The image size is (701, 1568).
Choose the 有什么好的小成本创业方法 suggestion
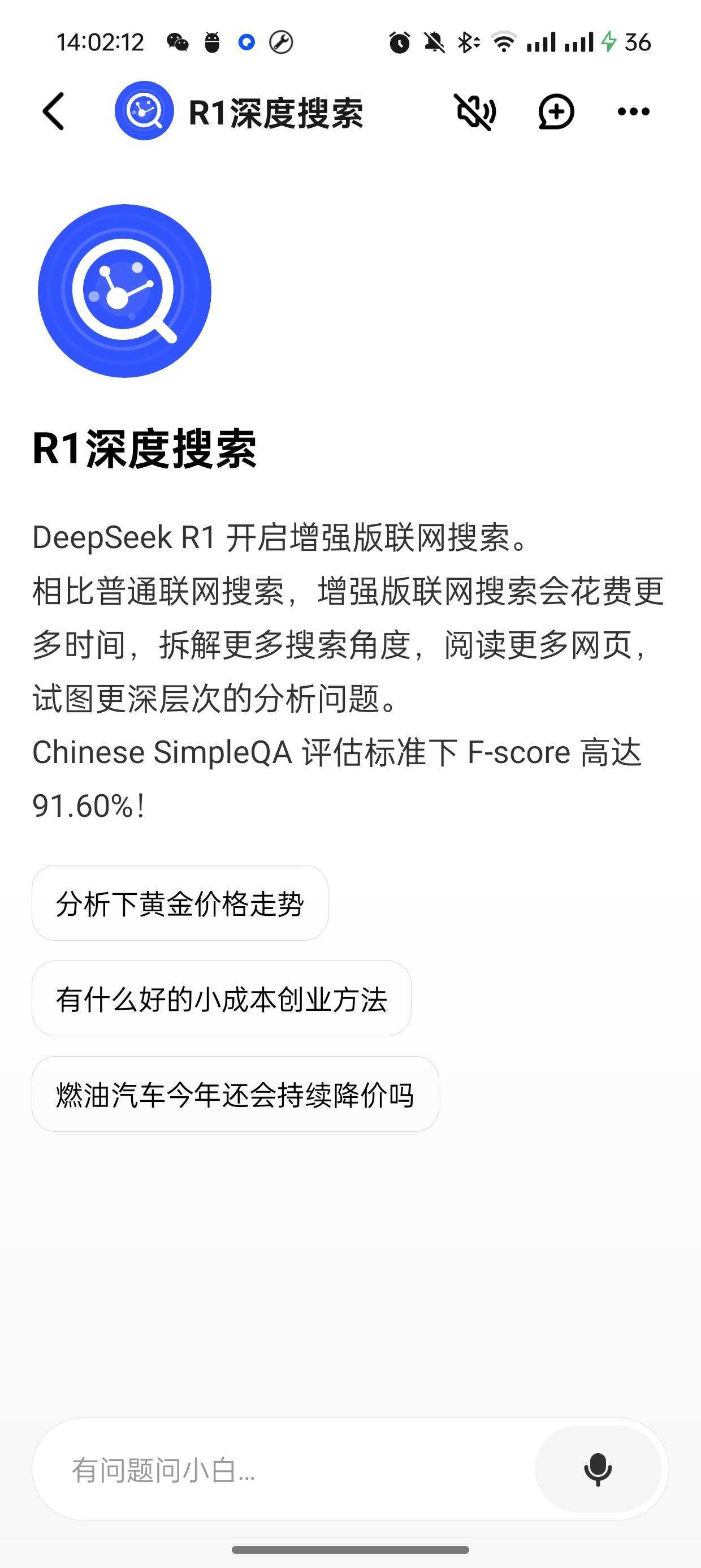coord(222,998)
